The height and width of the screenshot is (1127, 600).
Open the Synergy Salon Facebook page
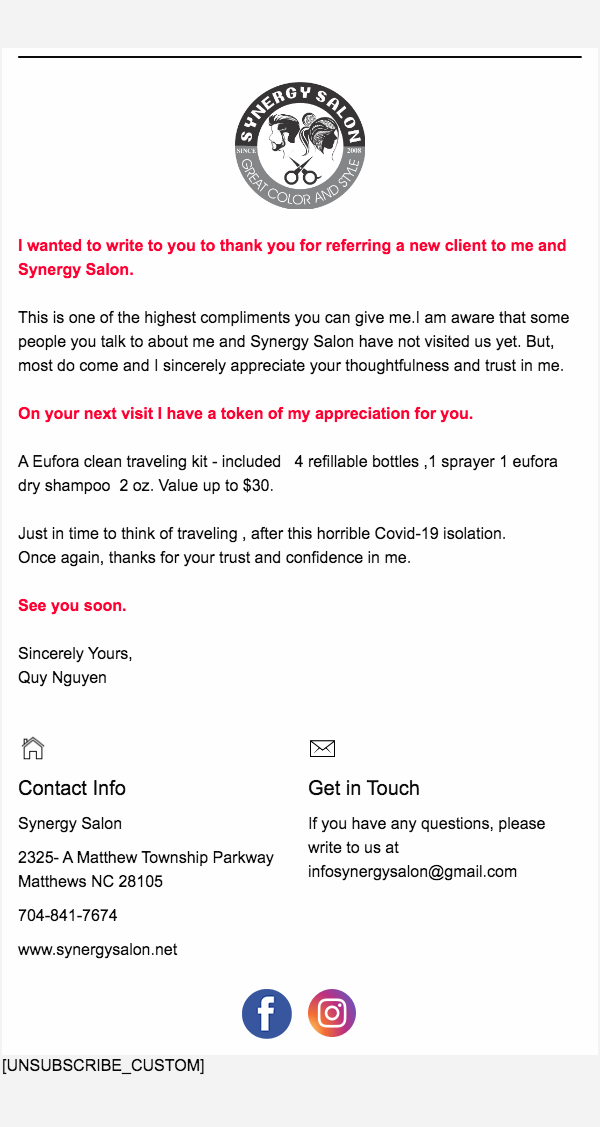click(267, 1013)
